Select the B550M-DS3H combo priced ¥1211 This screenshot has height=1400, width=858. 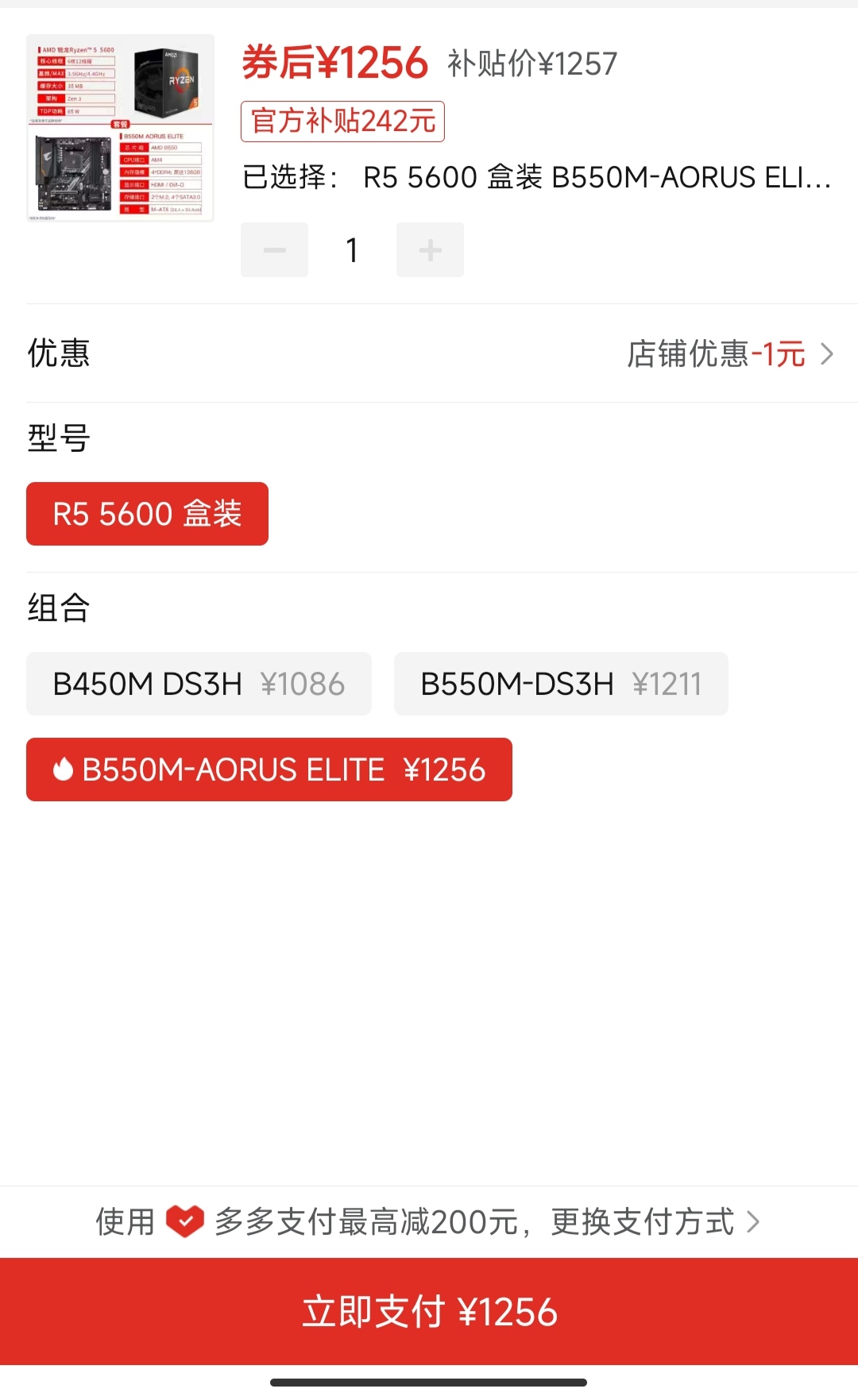point(559,683)
